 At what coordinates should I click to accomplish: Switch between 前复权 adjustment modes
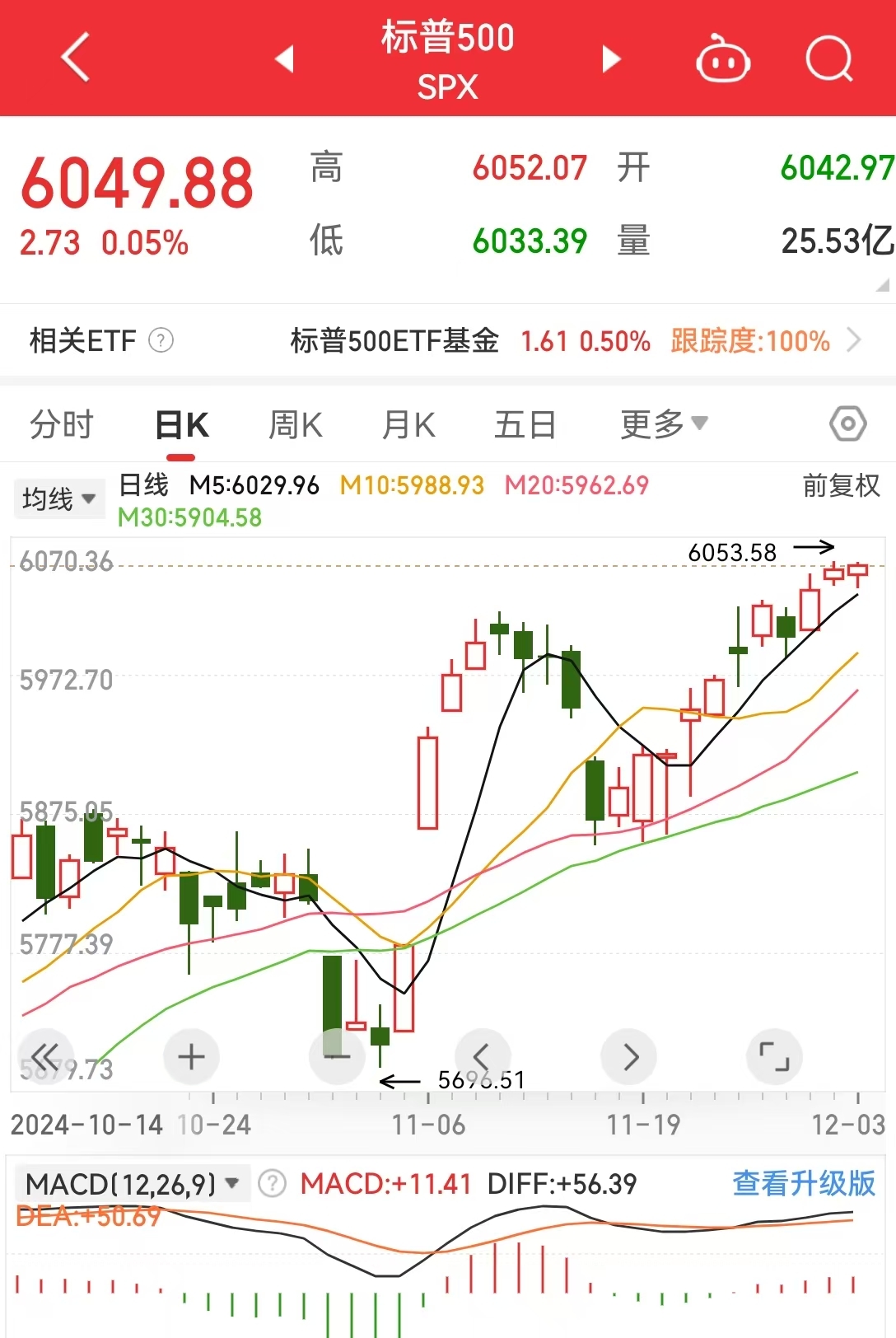[x=840, y=487]
